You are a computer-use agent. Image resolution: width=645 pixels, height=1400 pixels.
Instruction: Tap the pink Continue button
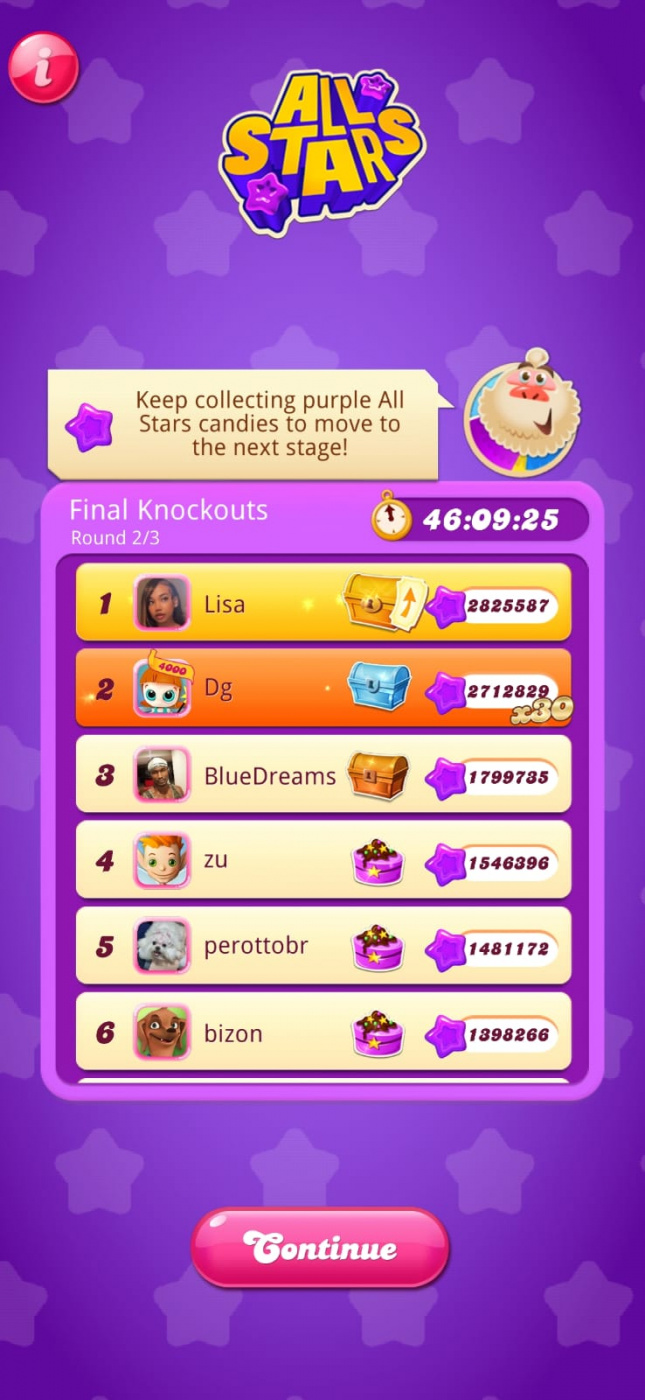point(320,1247)
